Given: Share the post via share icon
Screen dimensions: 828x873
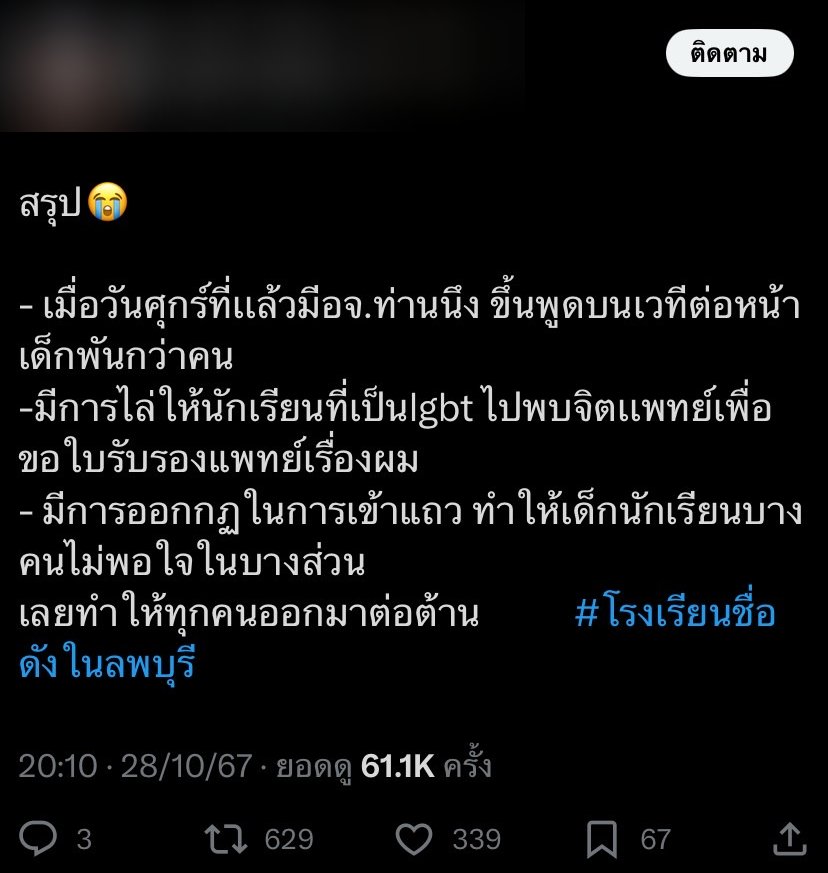Looking at the screenshot, I should (790, 838).
